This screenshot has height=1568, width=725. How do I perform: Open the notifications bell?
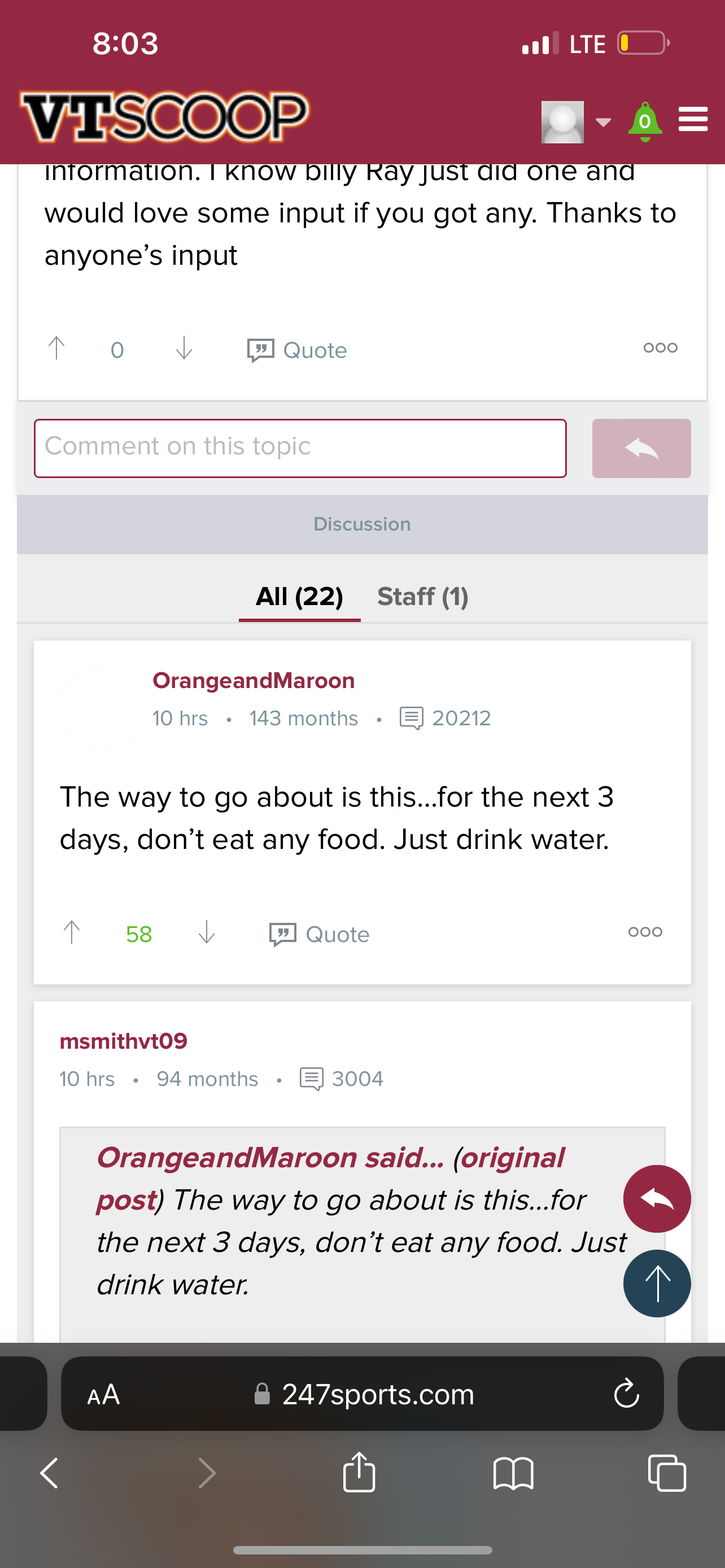[x=645, y=122]
